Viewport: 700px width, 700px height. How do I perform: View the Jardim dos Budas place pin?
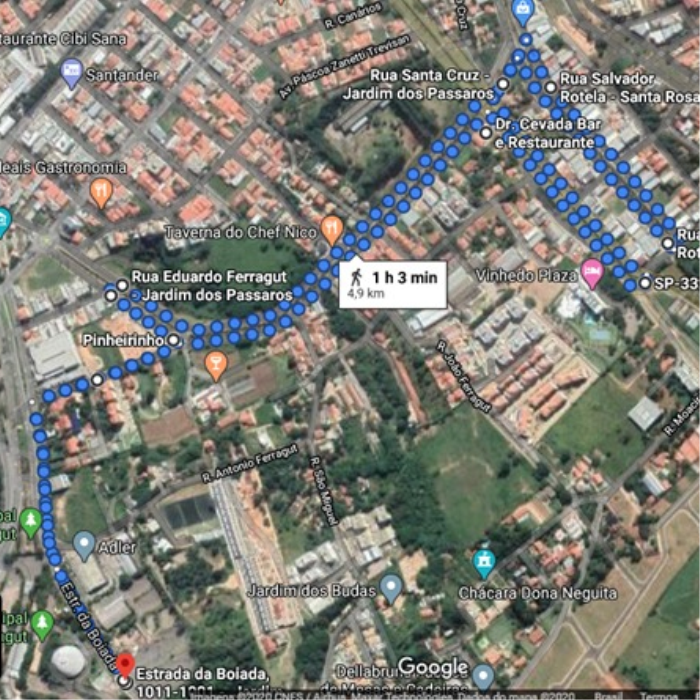click(x=390, y=585)
